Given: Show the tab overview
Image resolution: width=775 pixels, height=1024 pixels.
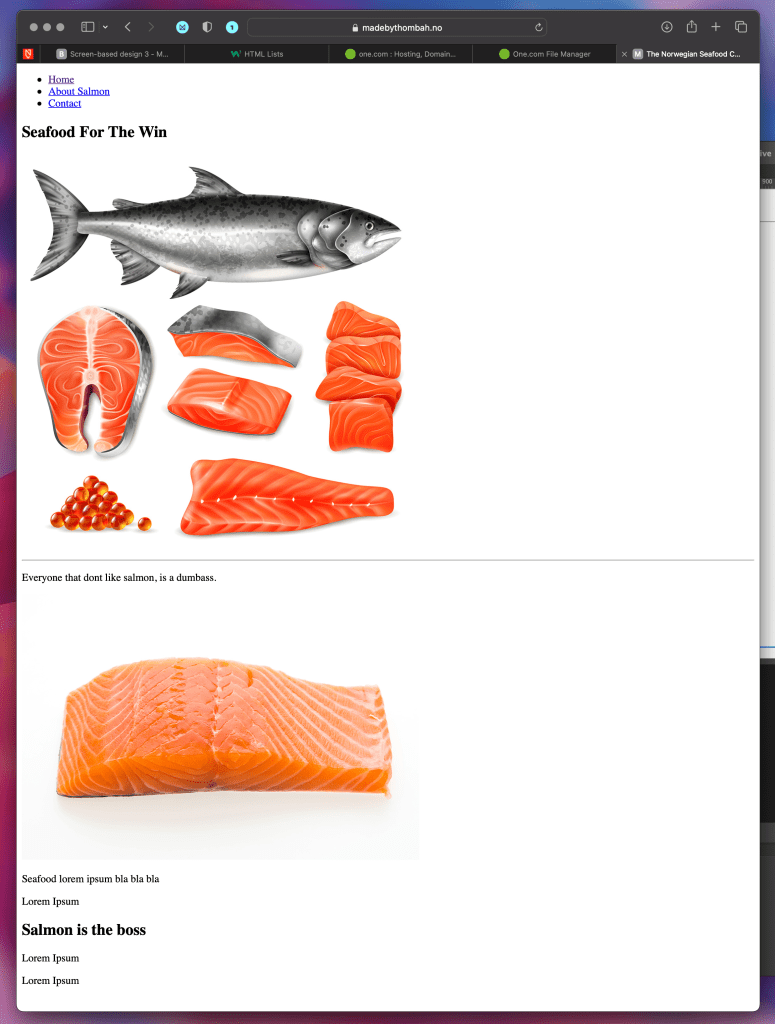Looking at the screenshot, I should pyautogui.click(x=741, y=27).
